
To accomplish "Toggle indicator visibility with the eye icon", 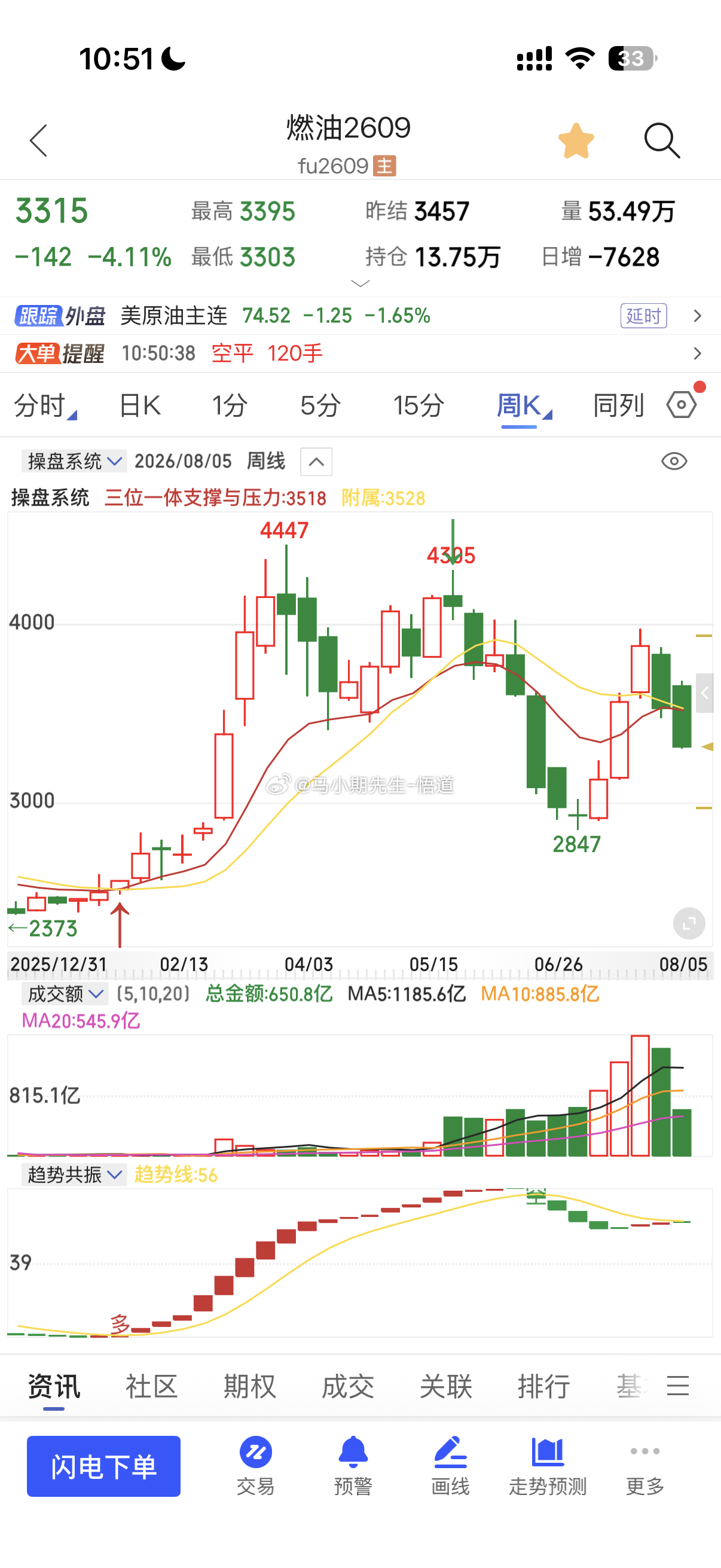I will [x=674, y=462].
